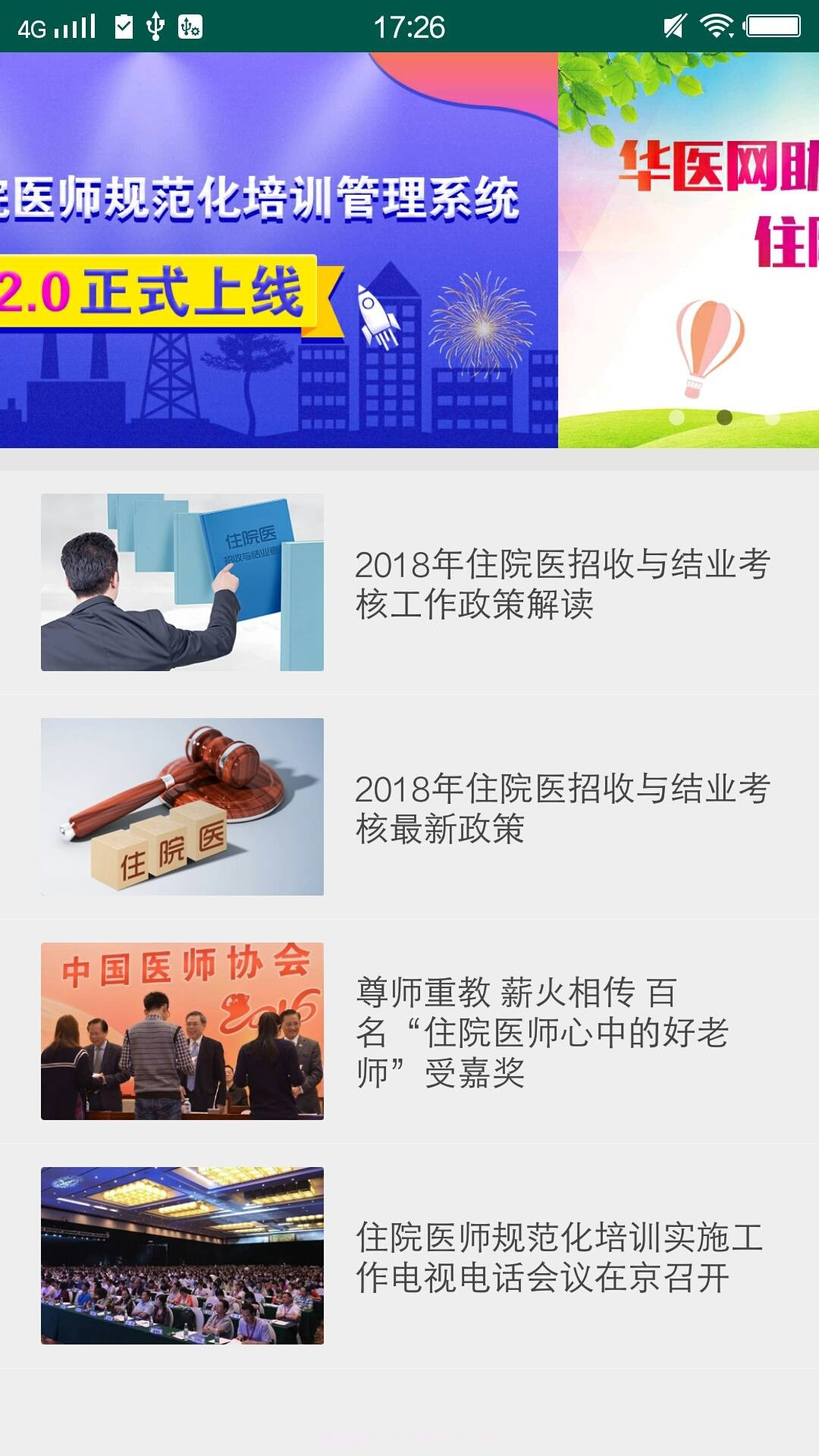Select the dark middle carousel dot
Screen dimensions: 819x1456
724,417
